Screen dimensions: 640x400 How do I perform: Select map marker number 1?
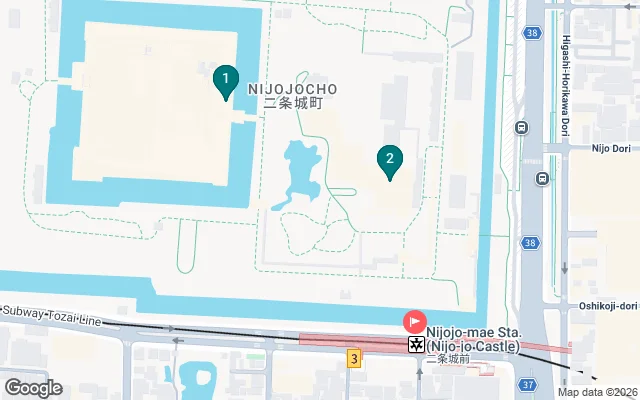pyautogui.click(x=227, y=79)
